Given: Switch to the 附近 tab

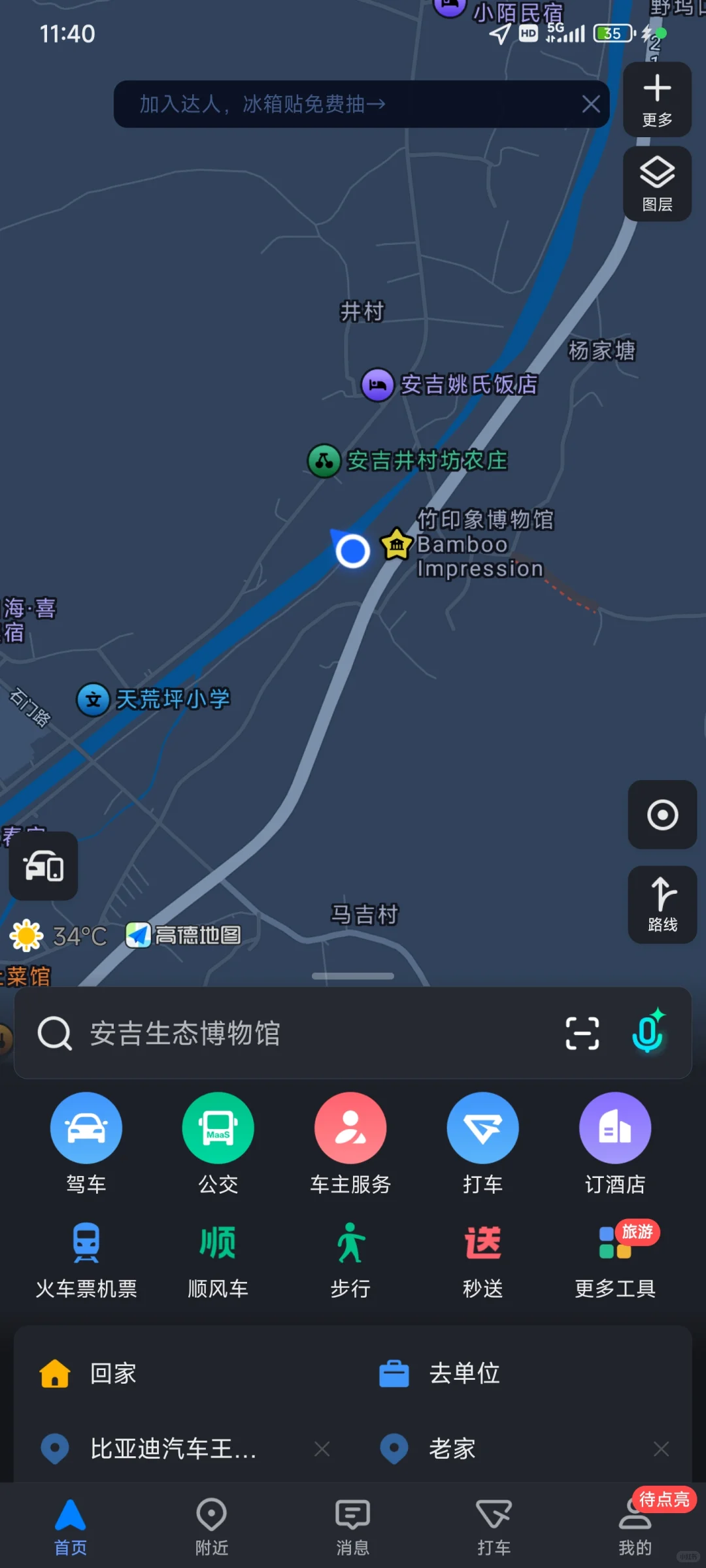Looking at the screenshot, I should point(212,1527).
